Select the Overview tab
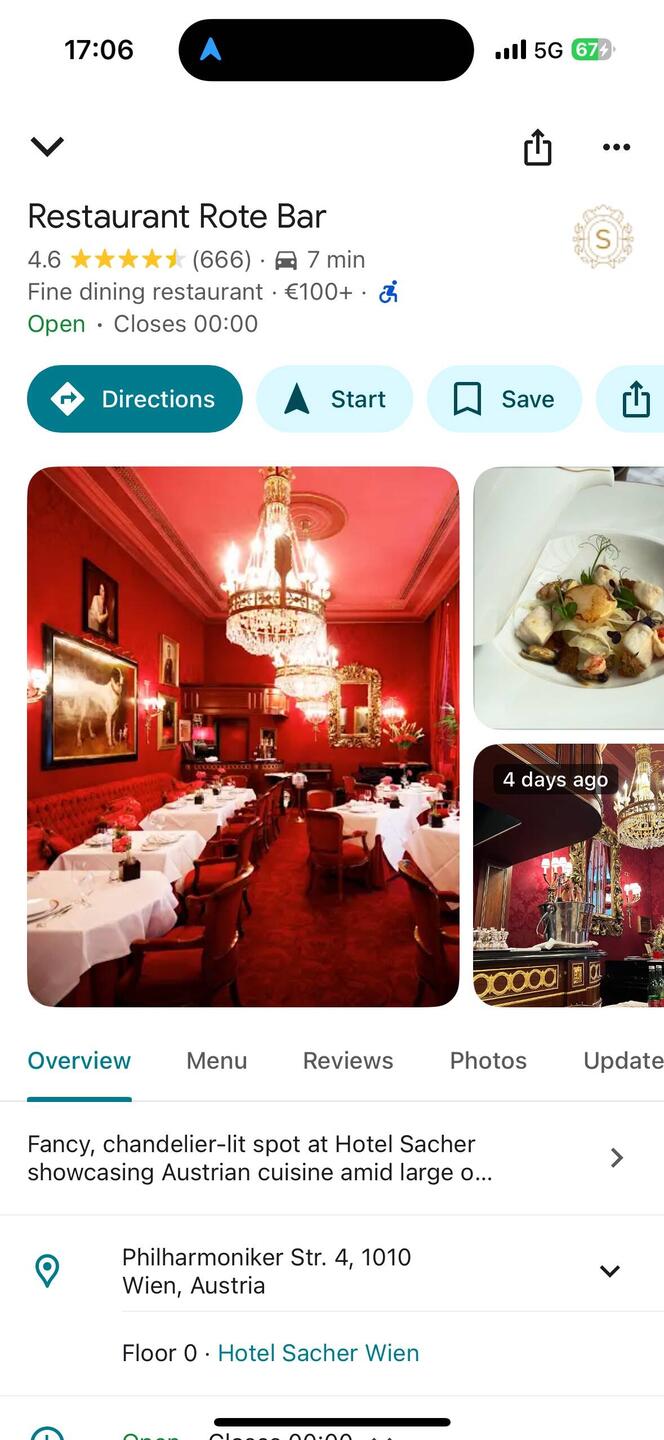This screenshot has height=1440, width=664. pos(79,1061)
